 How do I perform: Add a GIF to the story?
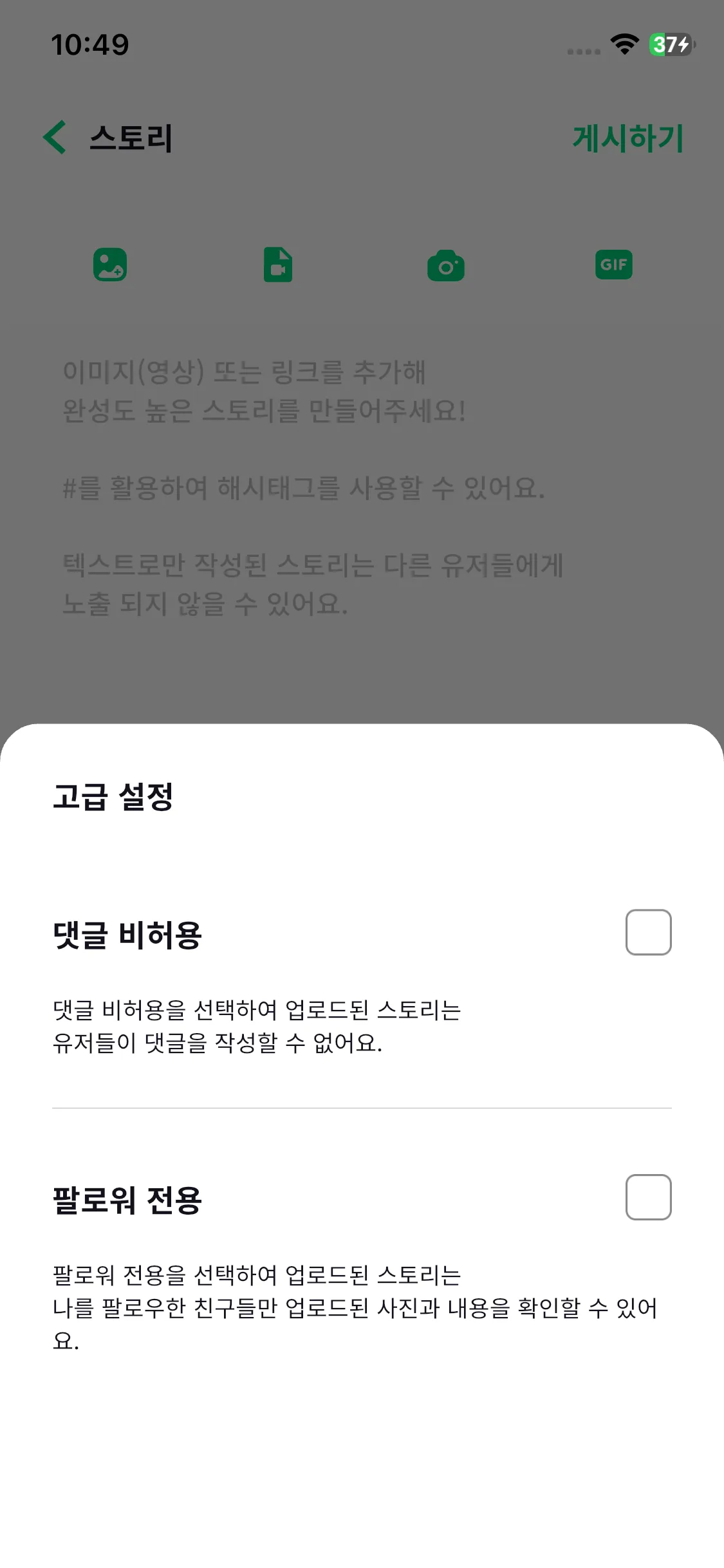[x=613, y=265]
